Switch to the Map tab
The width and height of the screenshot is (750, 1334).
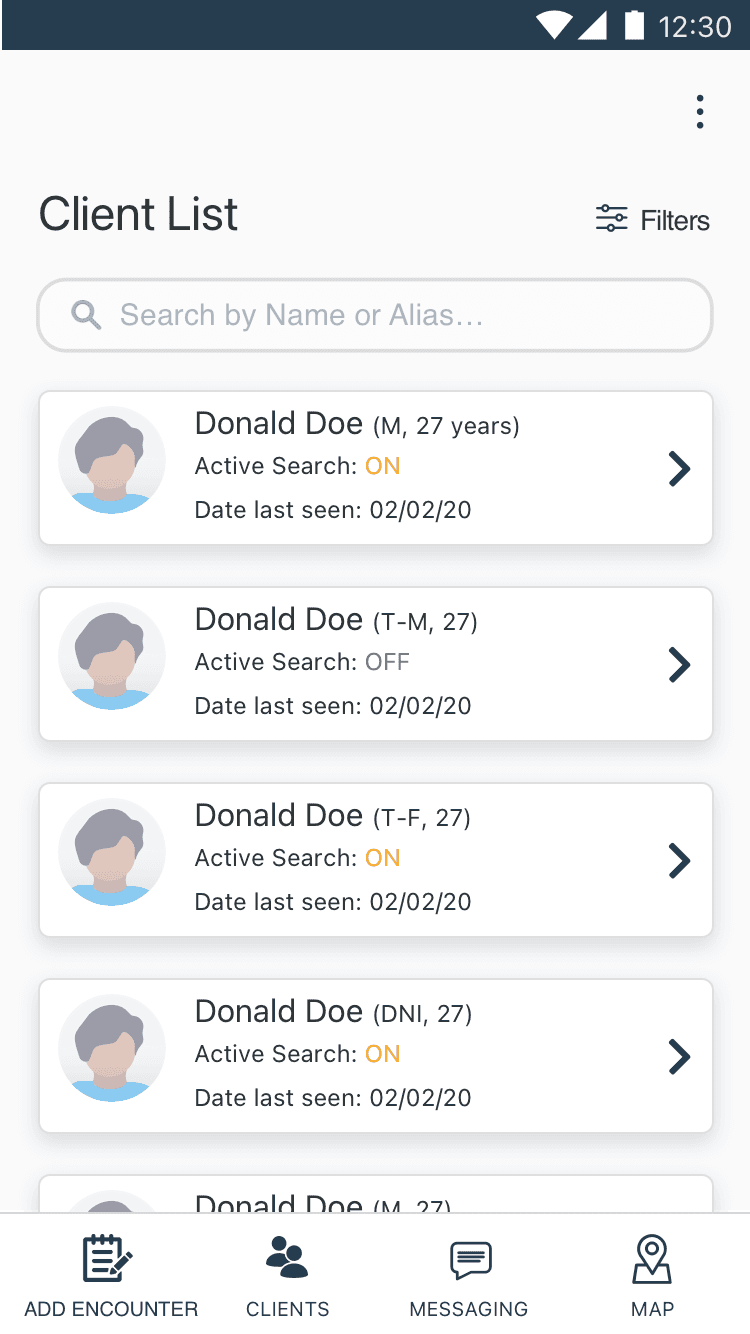click(x=652, y=1276)
